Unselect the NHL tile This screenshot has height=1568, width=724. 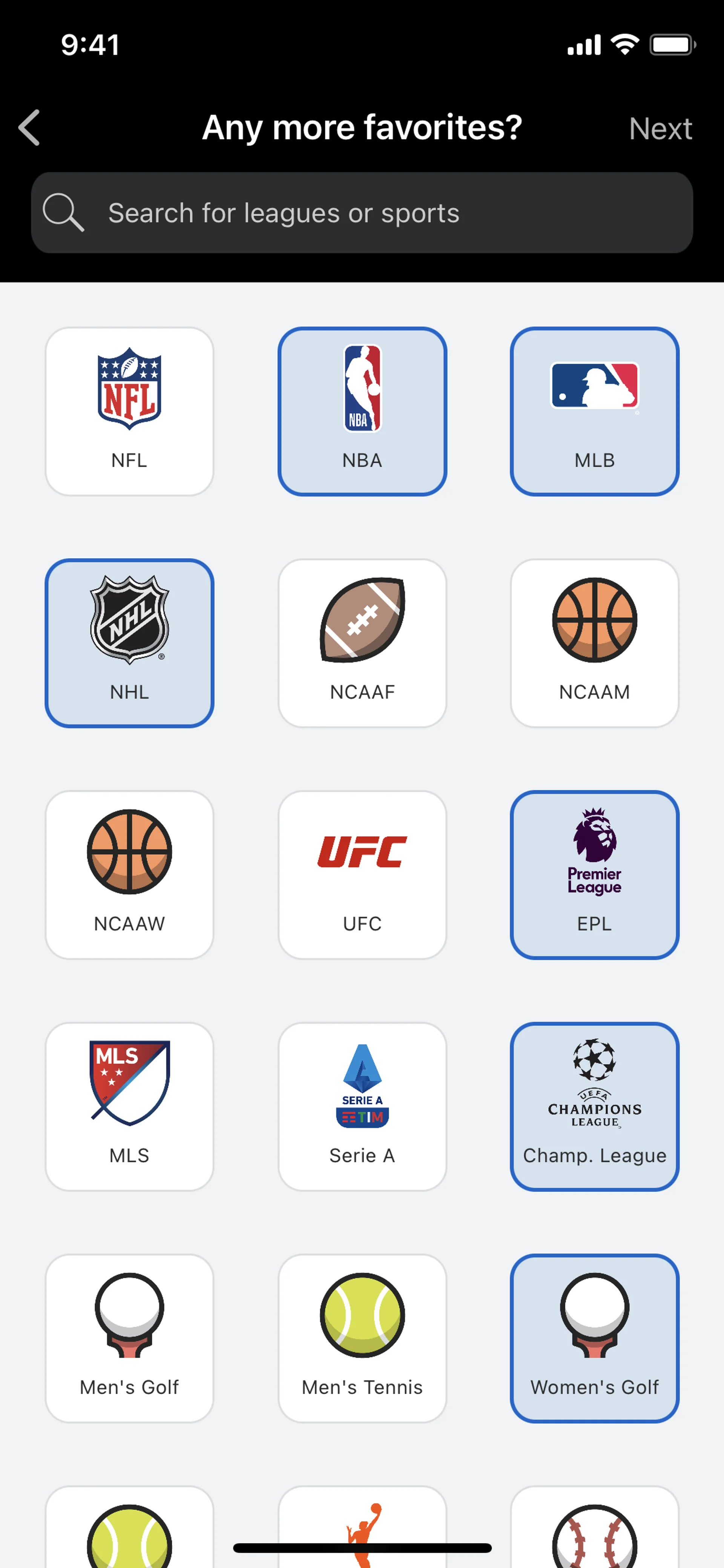130,643
